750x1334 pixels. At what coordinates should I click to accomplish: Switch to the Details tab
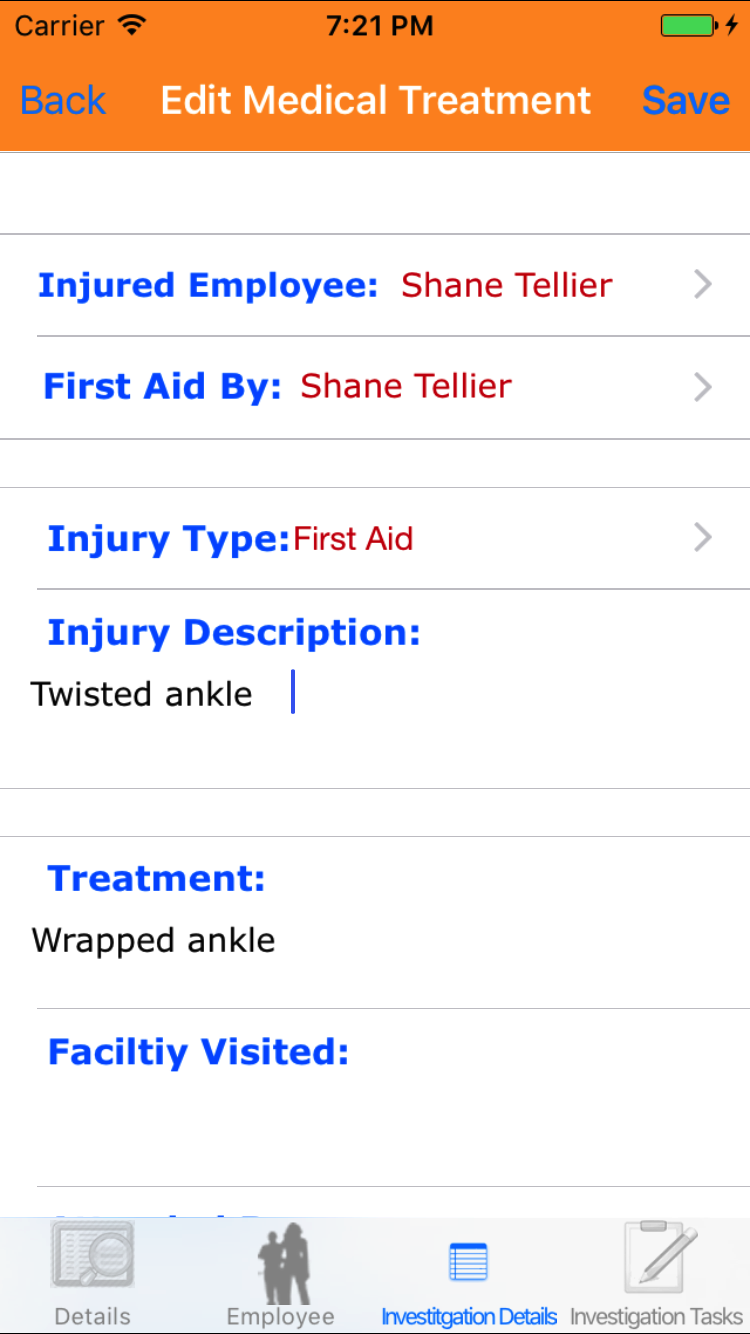click(93, 1275)
